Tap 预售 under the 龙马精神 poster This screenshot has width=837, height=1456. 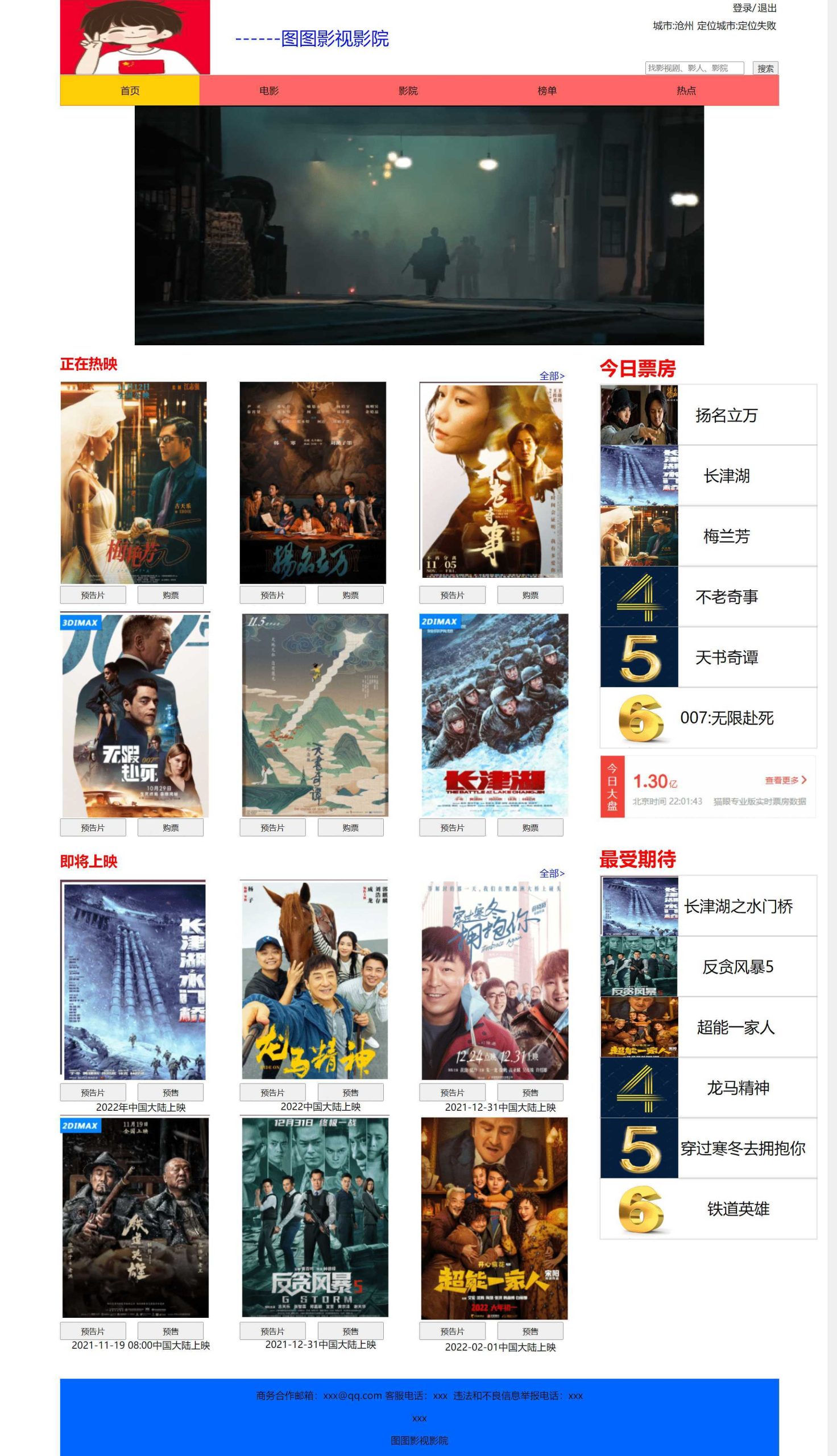[x=350, y=1093]
